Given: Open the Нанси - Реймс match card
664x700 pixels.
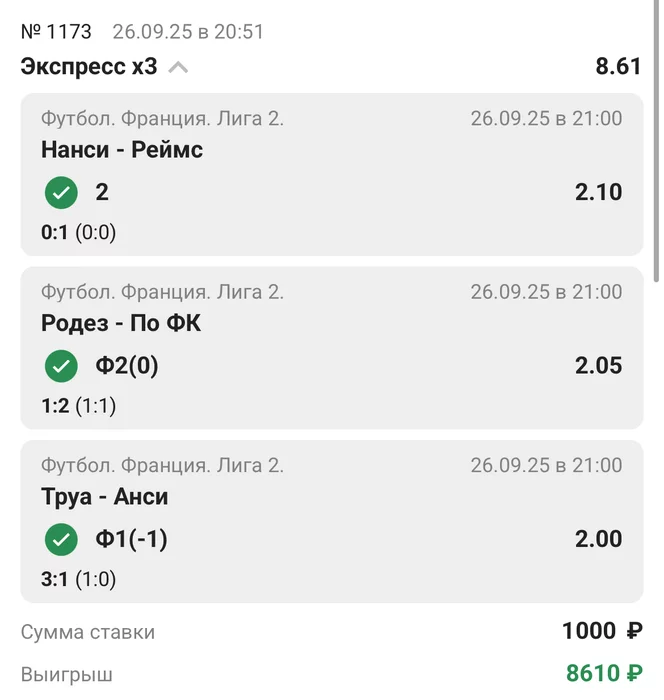Looking at the screenshot, I should point(330,175).
